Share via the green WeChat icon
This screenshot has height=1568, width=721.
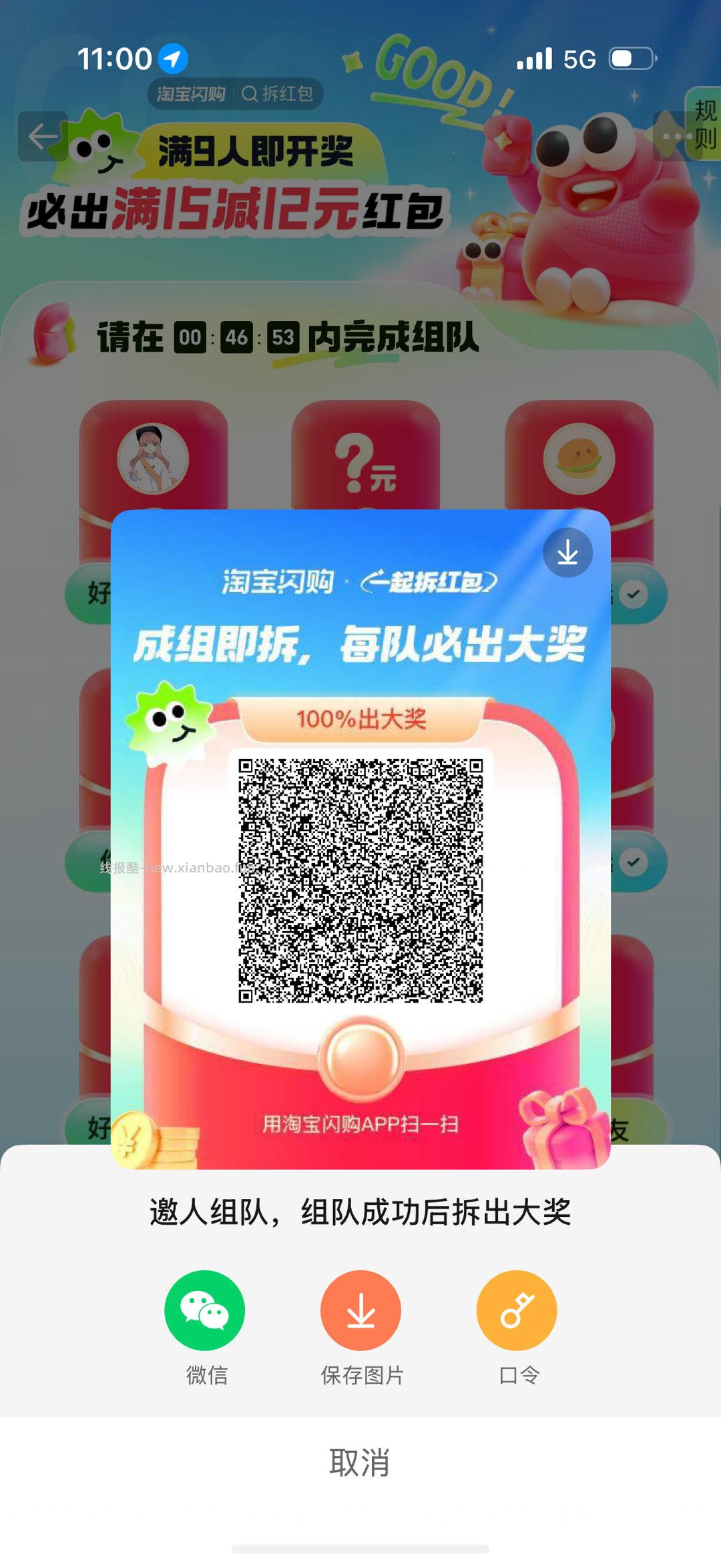[205, 1309]
